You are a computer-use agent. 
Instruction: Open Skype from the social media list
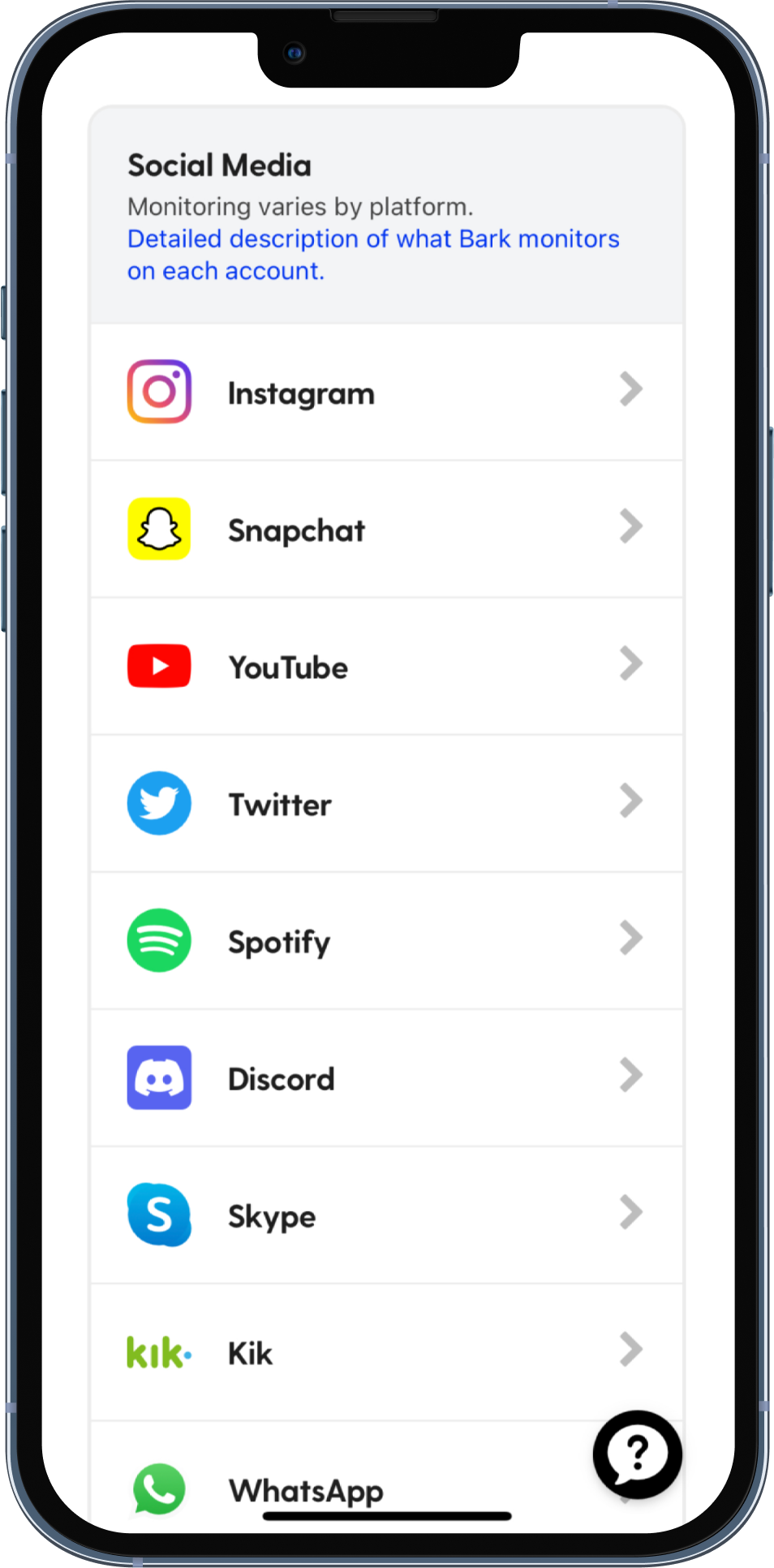[x=386, y=1215]
